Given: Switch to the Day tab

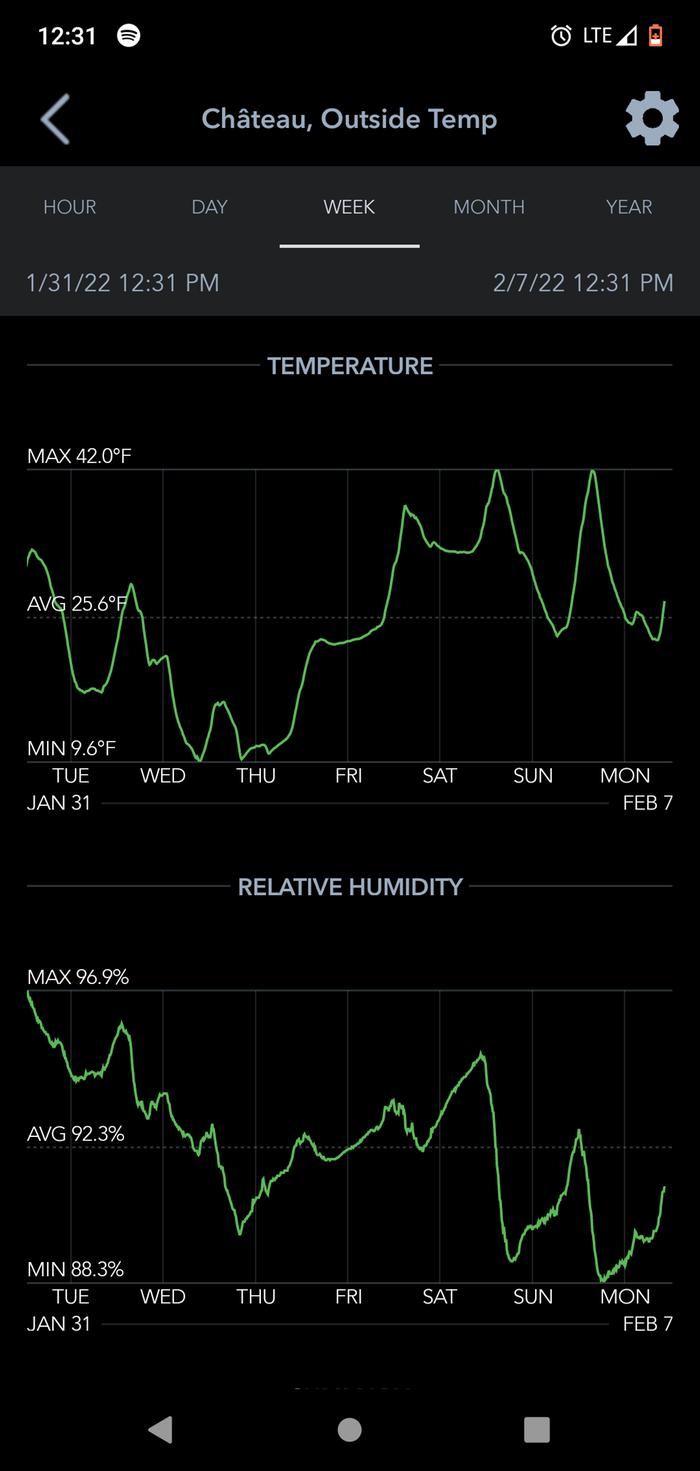Looking at the screenshot, I should click(x=210, y=207).
